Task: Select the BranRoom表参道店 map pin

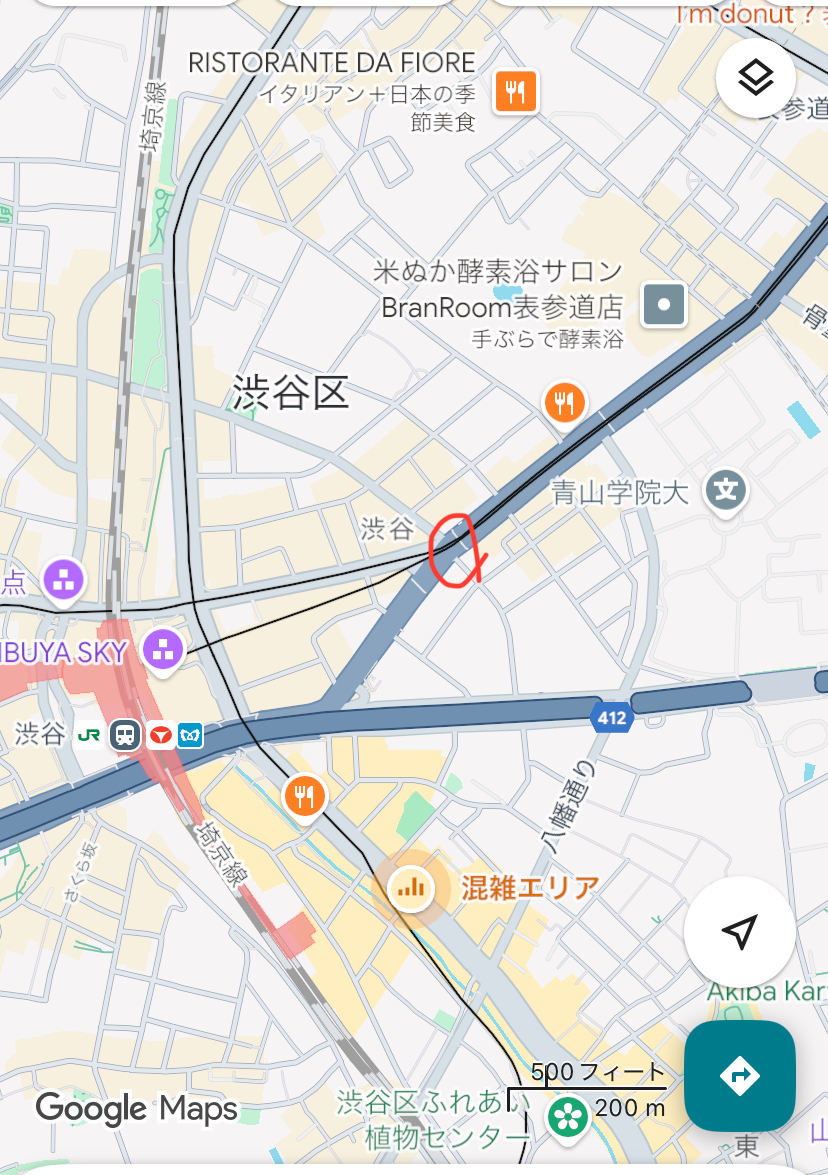Action: pos(665,302)
